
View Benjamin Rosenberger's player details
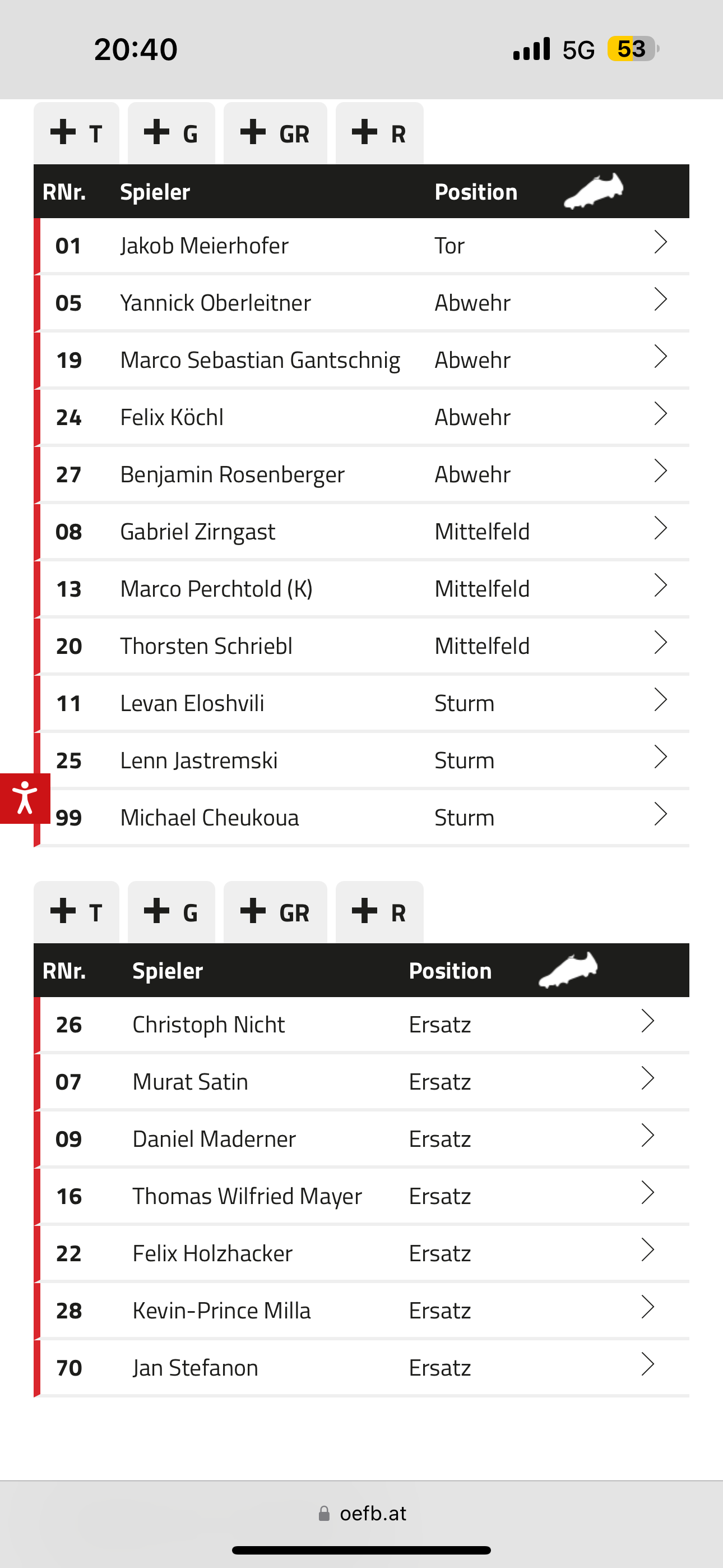pos(361,474)
